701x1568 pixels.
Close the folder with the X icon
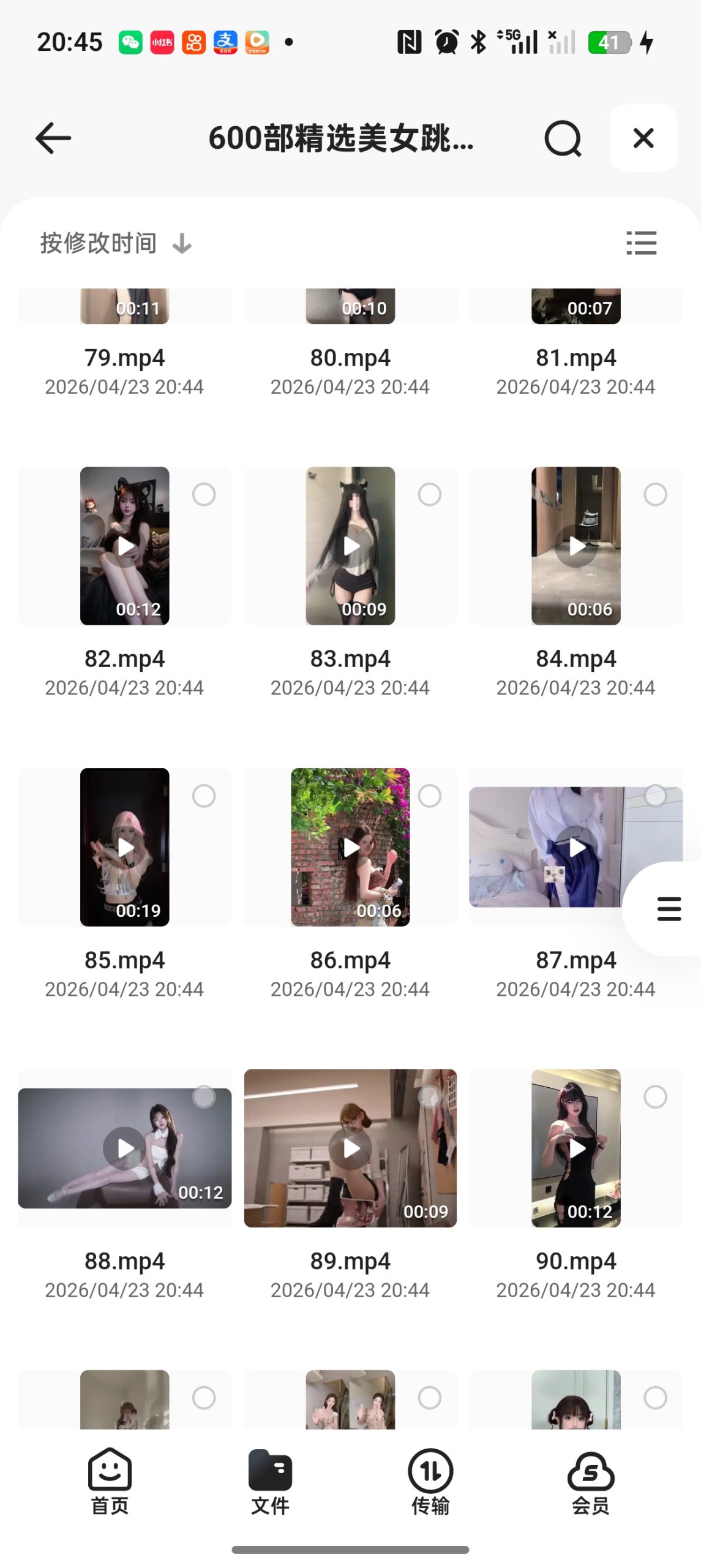tap(643, 138)
